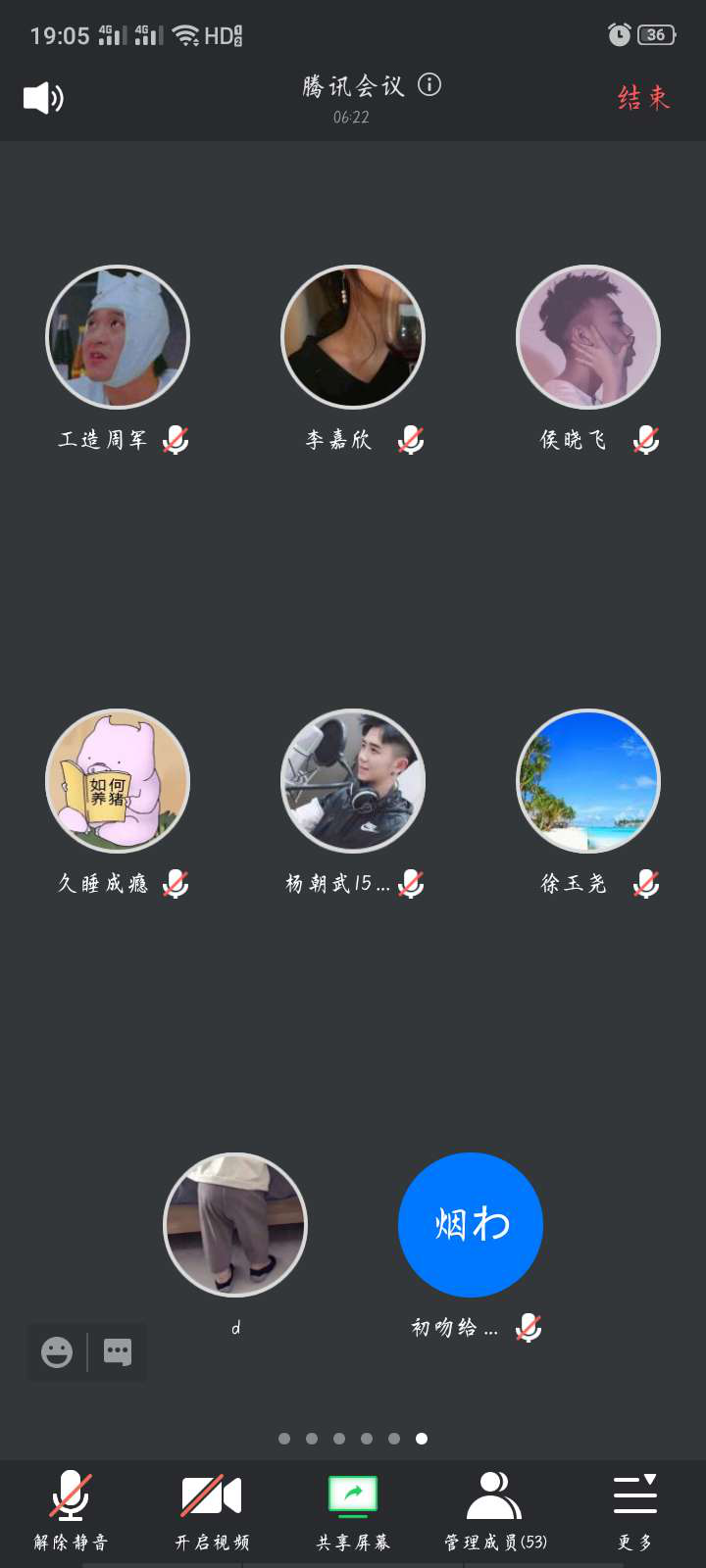
Task: Select participant 工造周军's avatar
Action: (118, 337)
